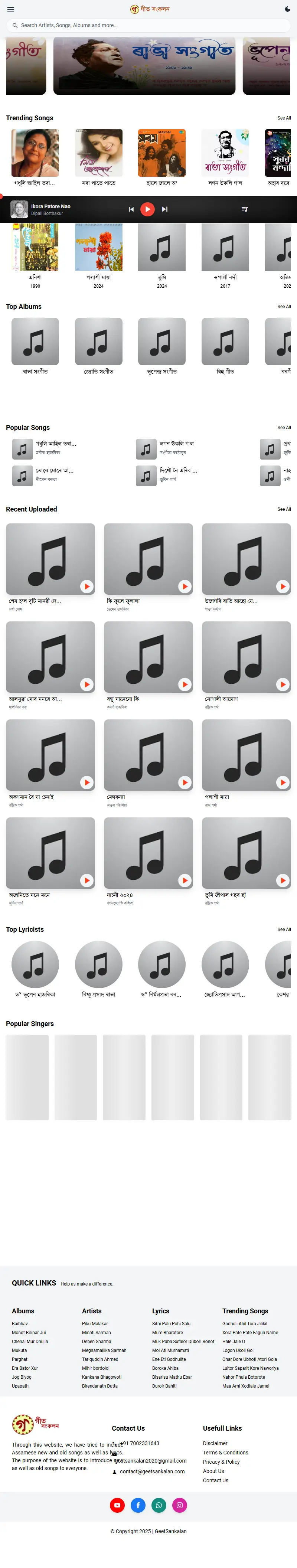Image resolution: width=297 pixels, height=1568 pixels.
Task: Skip to the next track
Action: [164, 209]
